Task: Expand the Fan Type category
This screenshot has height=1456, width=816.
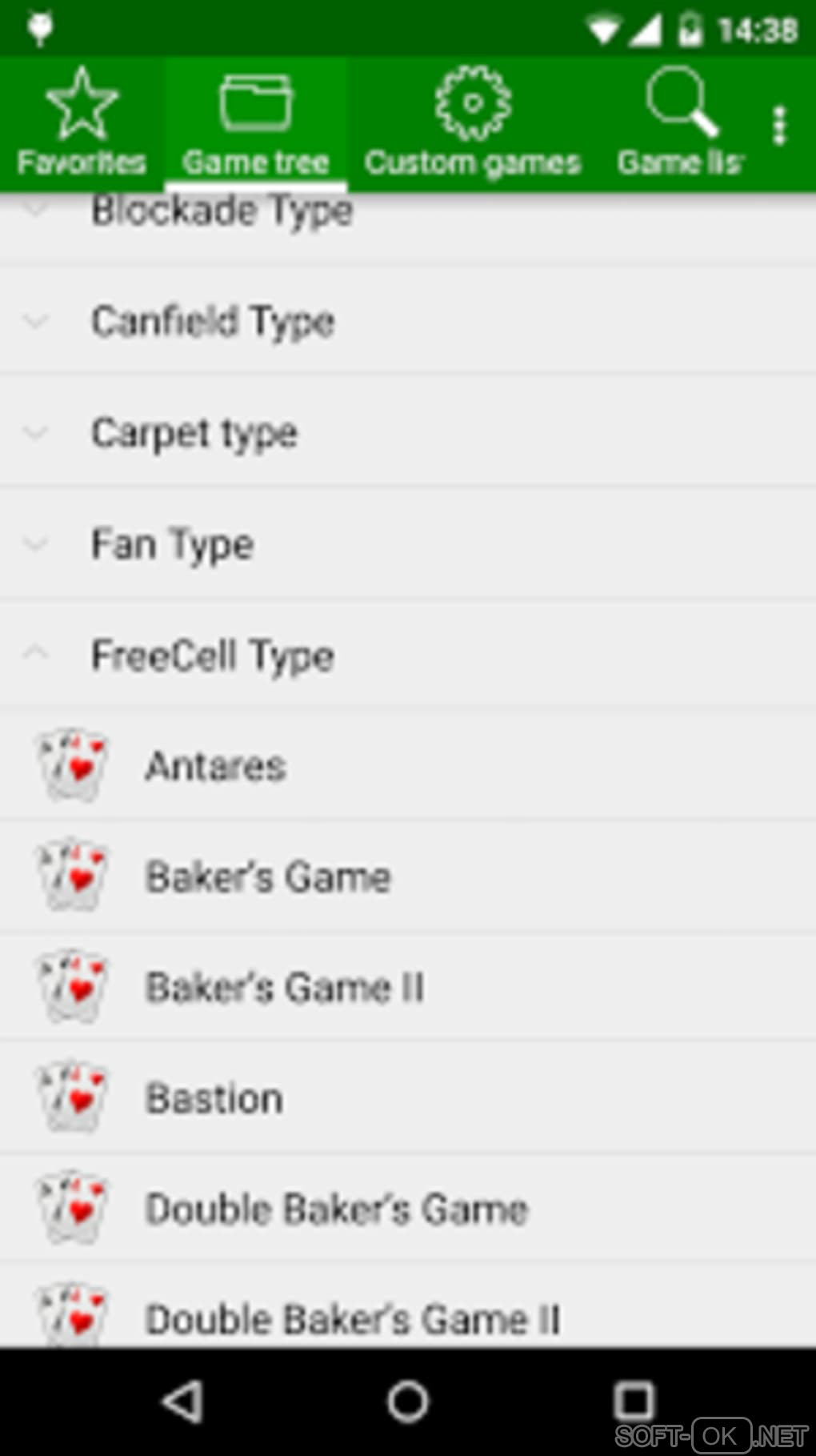Action: pyautogui.click(x=172, y=545)
